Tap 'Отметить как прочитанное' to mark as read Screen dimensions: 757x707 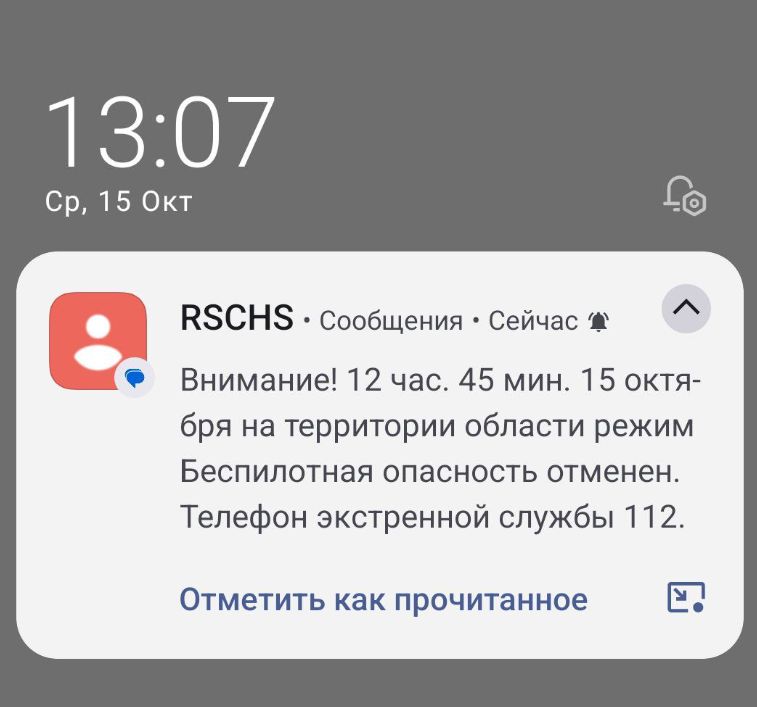[x=383, y=600]
